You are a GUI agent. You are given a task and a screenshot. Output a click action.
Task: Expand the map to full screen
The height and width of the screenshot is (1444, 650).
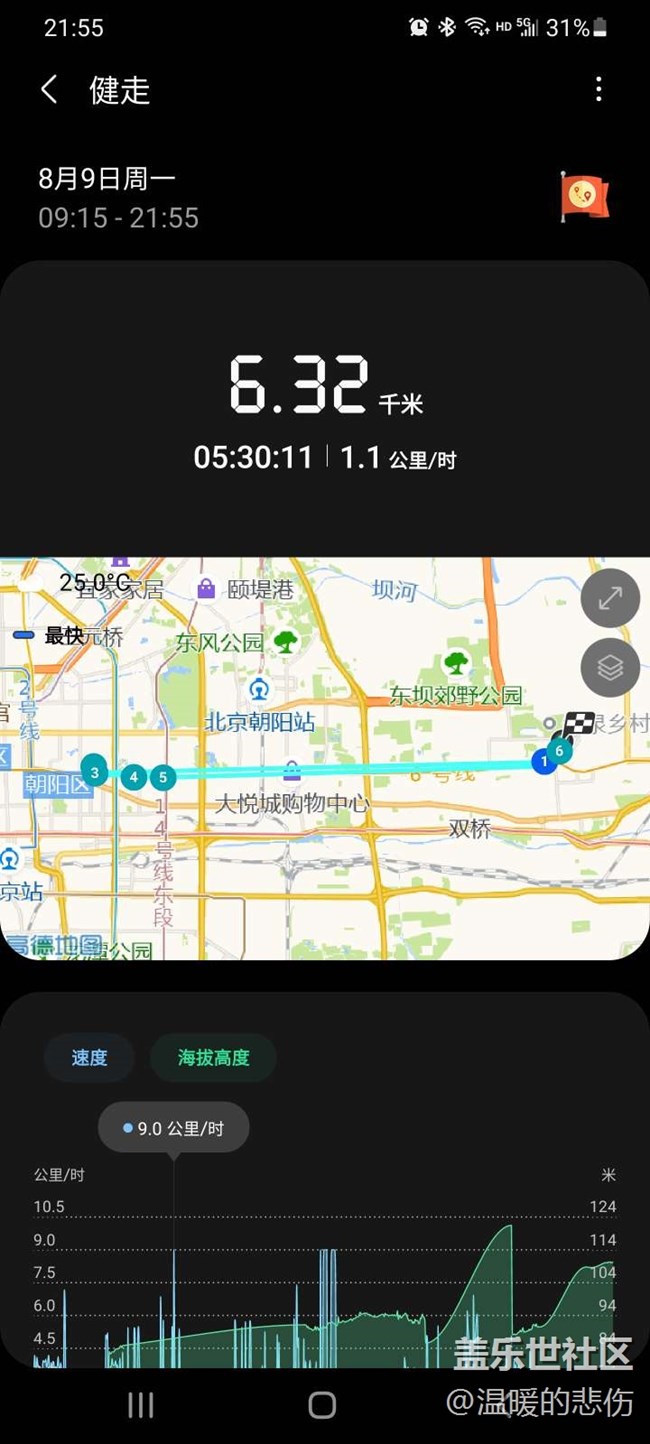coord(610,598)
